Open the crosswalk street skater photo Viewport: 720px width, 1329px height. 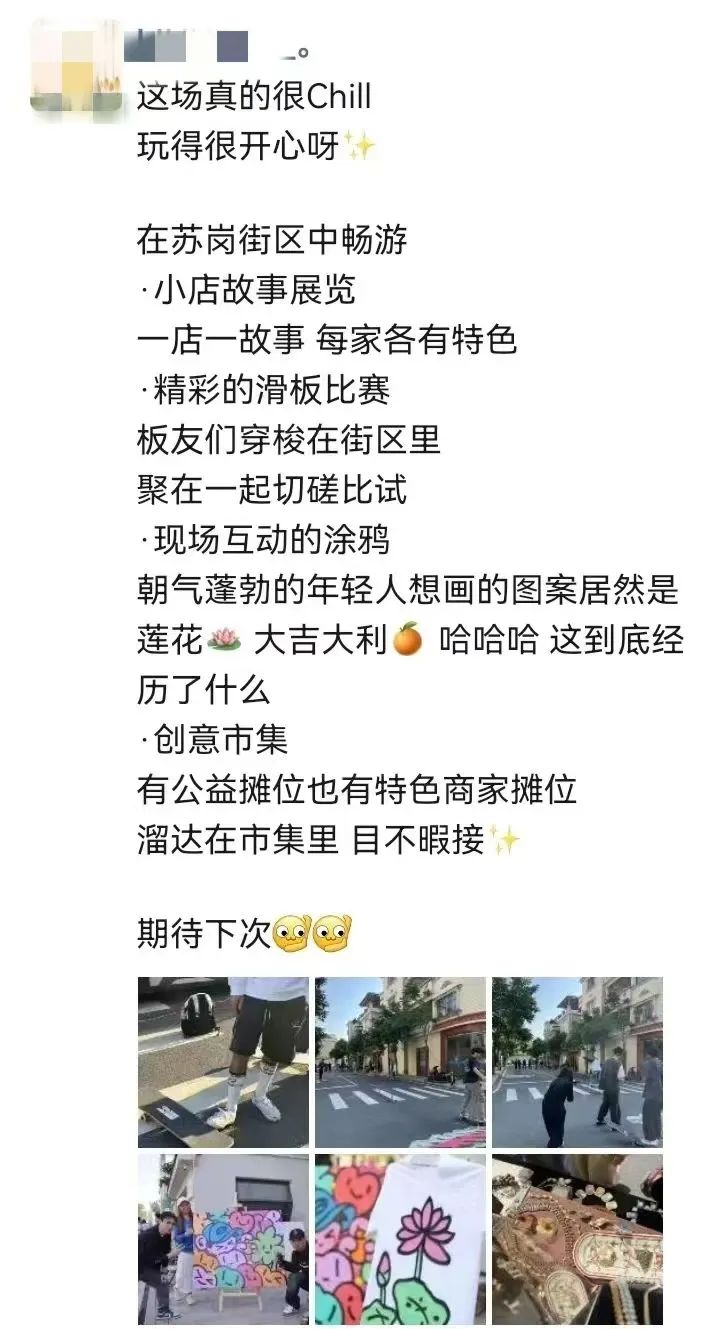point(400,1062)
